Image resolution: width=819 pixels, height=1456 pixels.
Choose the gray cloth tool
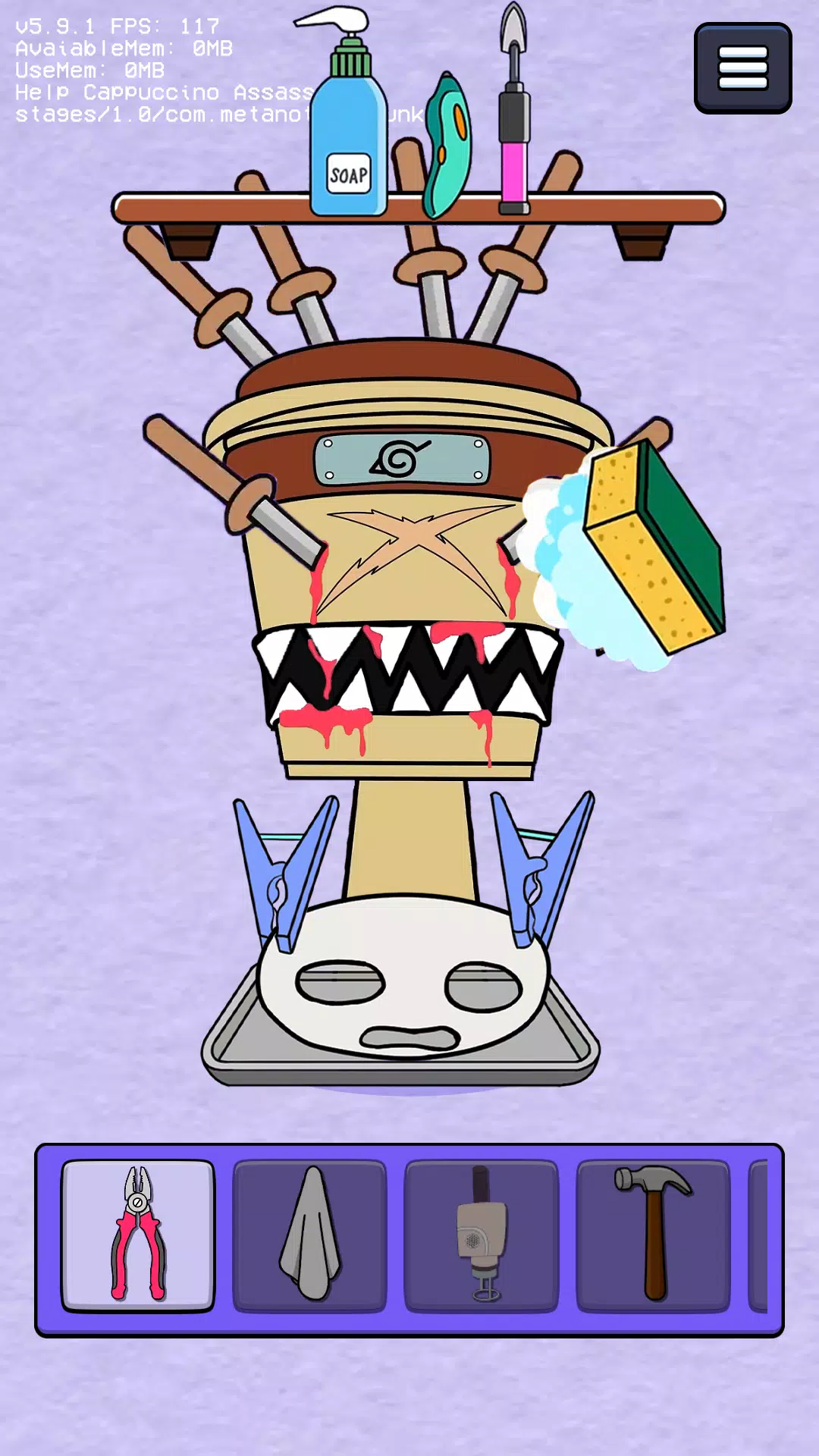309,1235
